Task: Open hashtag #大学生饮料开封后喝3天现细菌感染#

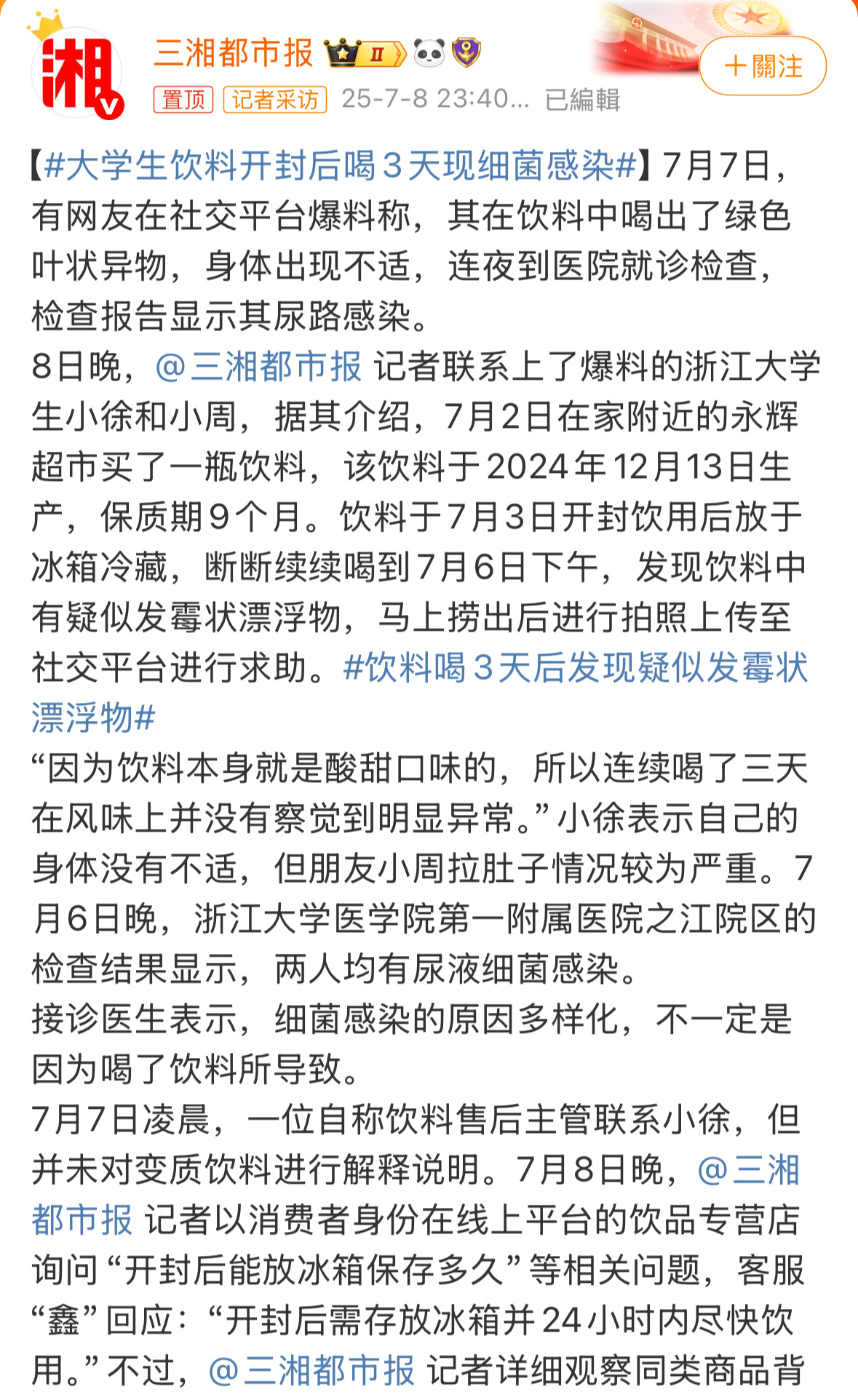Action: pyautogui.click(x=341, y=167)
